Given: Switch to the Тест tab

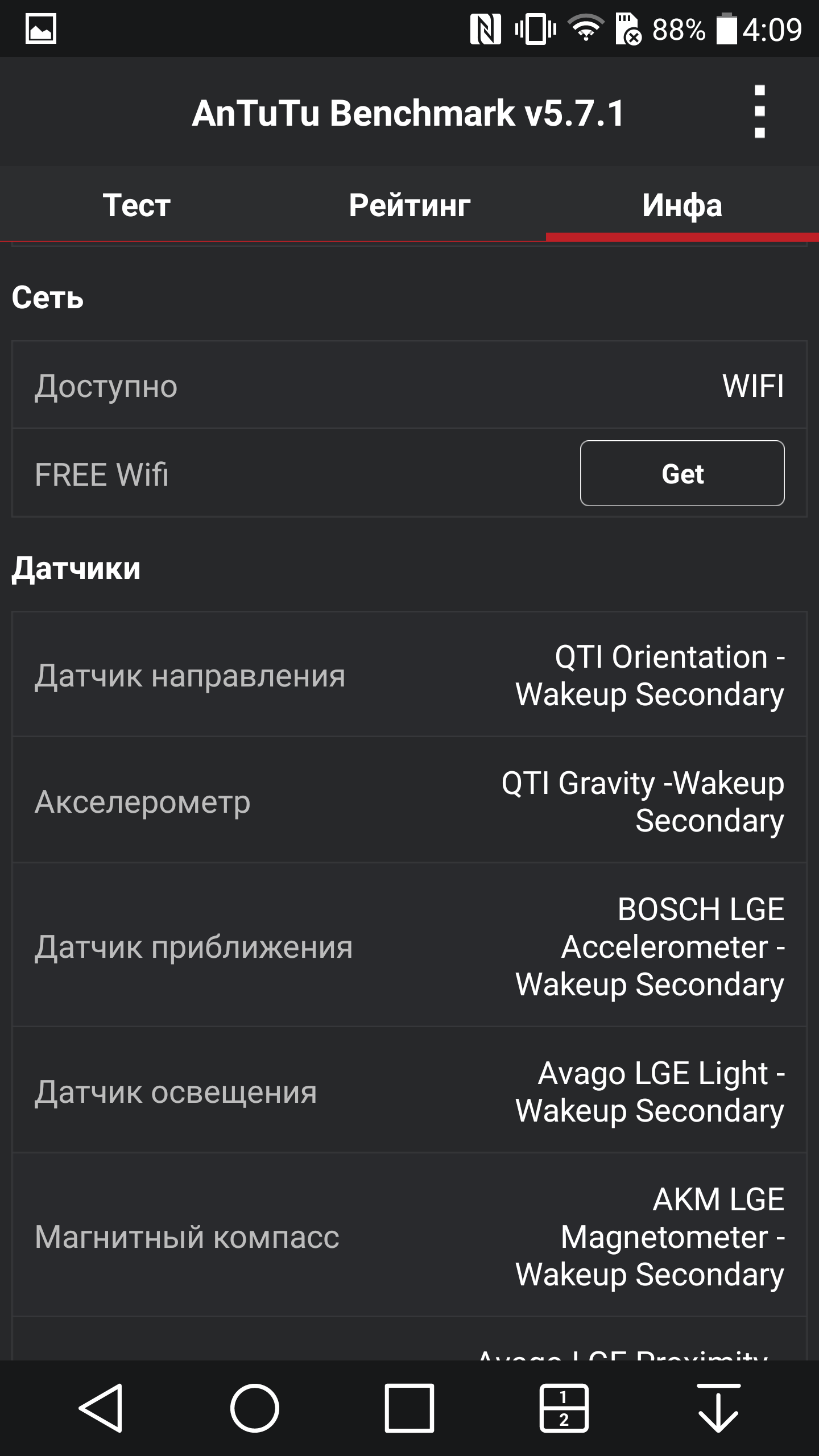Looking at the screenshot, I should [x=136, y=205].
